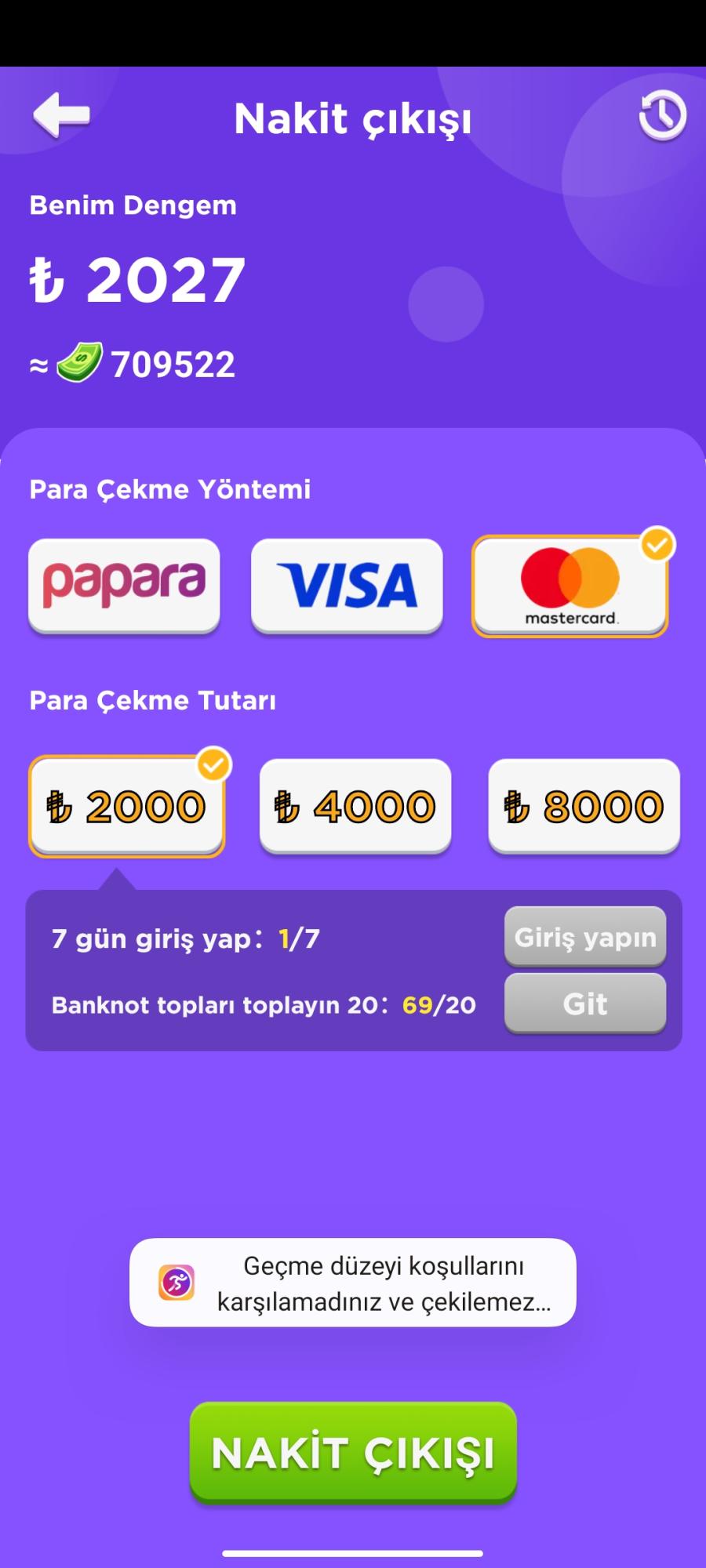Select the Papara payment method logo
The height and width of the screenshot is (1568, 706).
click(123, 586)
